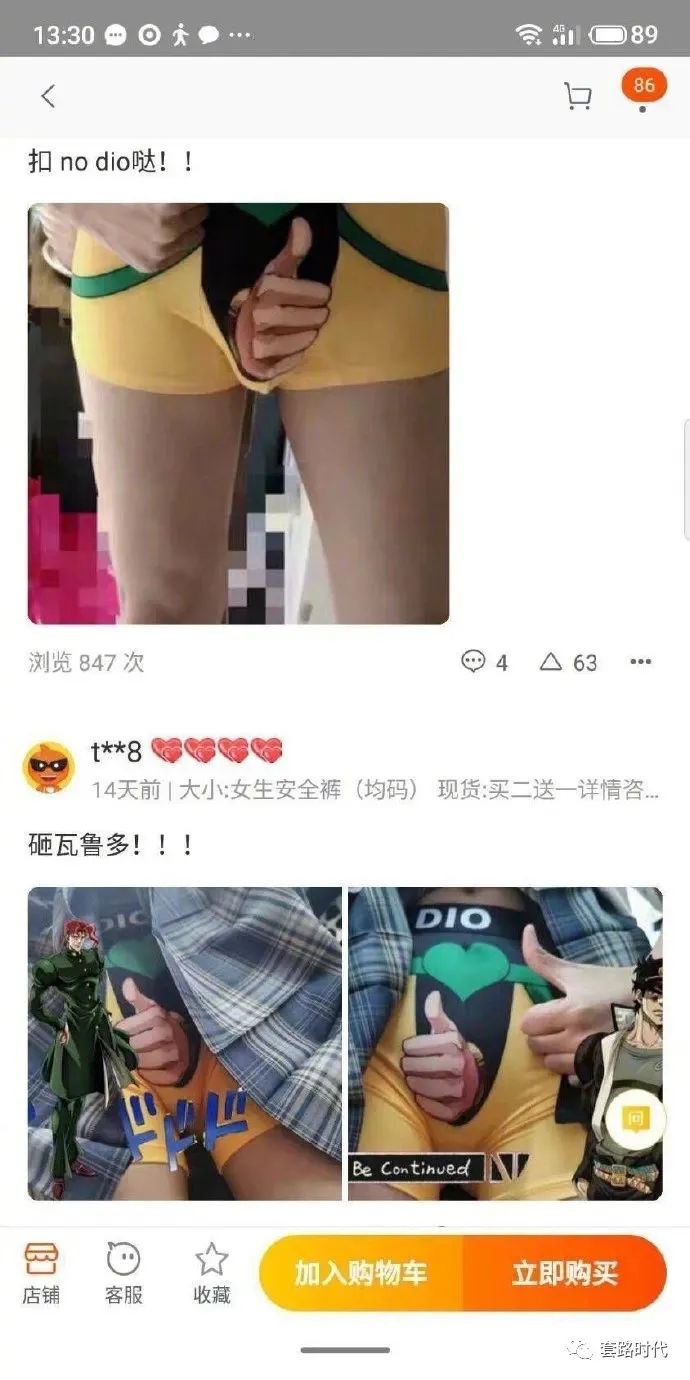Open the menu with the 86 badge
The width and height of the screenshot is (690, 1380).
[x=642, y=91]
